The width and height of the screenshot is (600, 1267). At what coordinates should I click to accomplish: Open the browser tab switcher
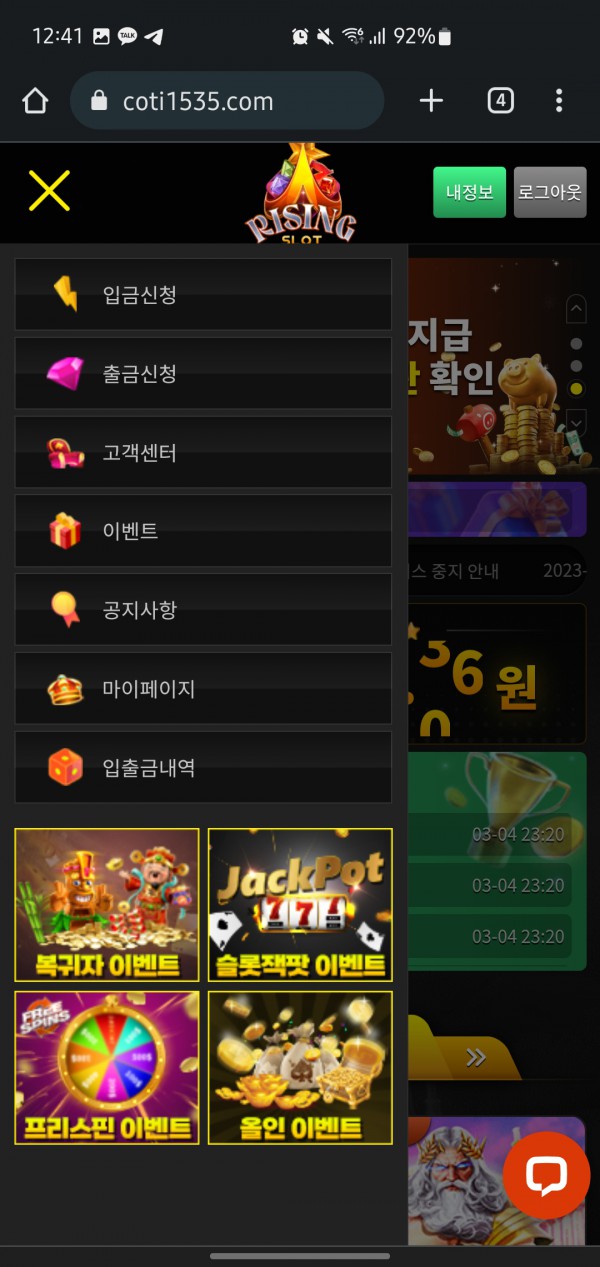(x=500, y=101)
